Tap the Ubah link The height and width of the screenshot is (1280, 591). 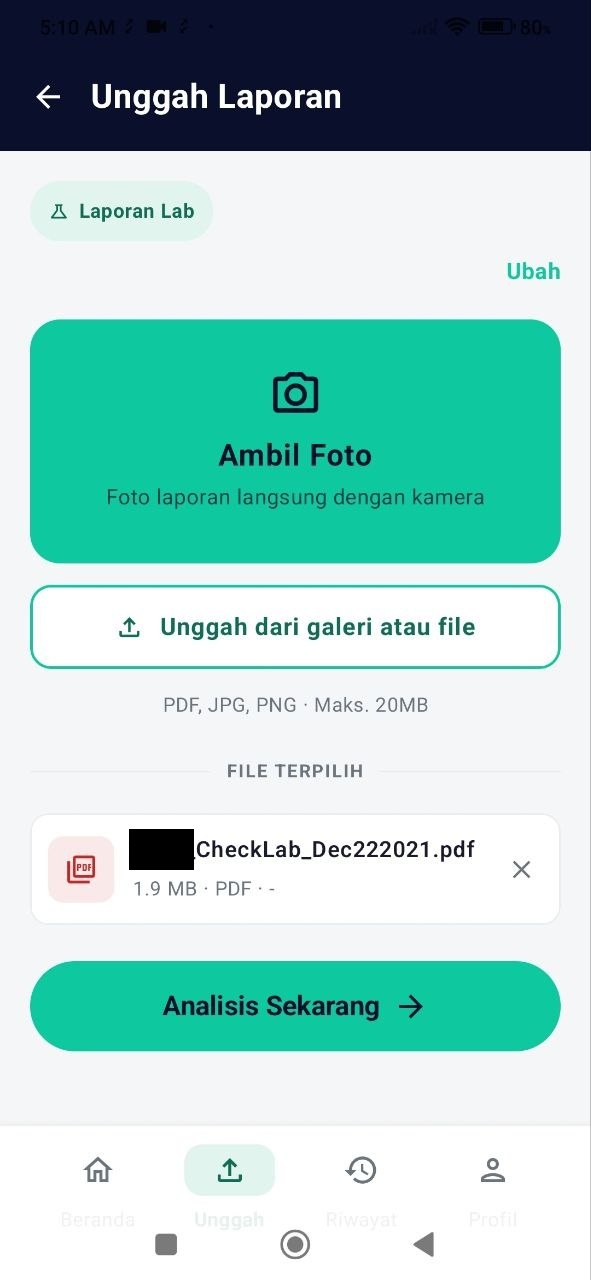pyautogui.click(x=533, y=271)
